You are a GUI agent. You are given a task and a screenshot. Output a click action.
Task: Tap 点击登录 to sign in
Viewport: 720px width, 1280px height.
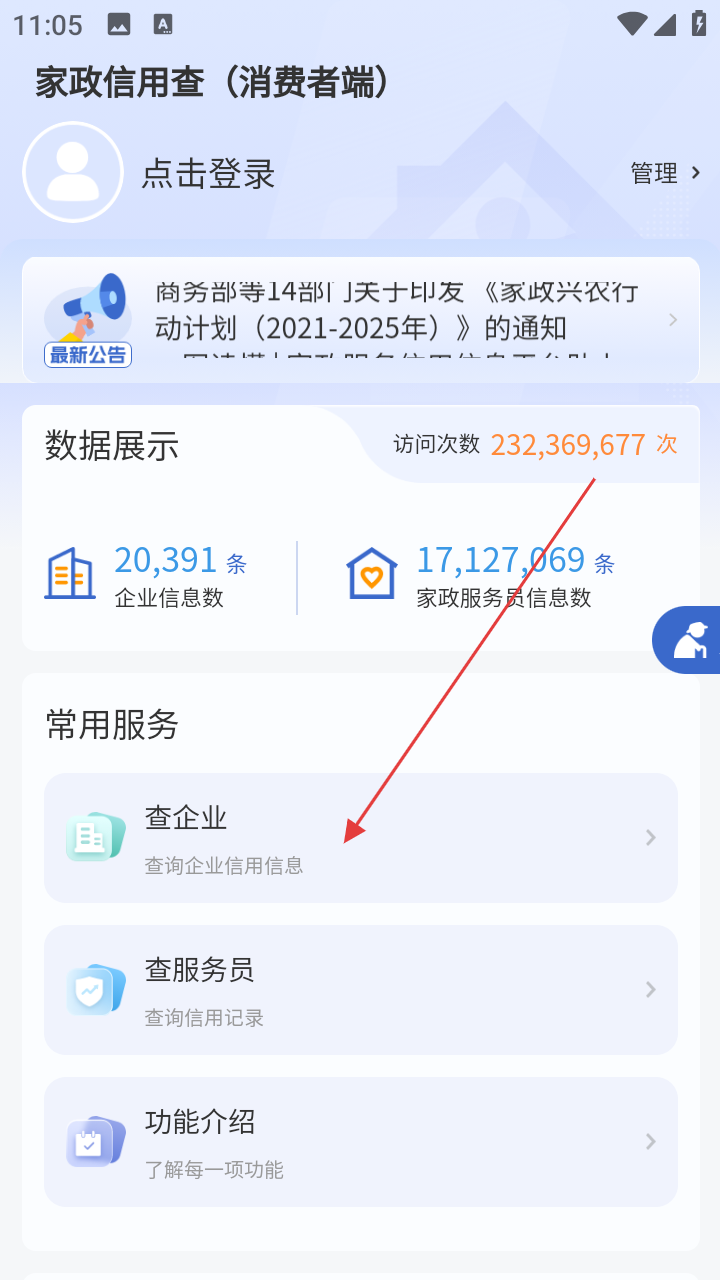pyautogui.click(x=208, y=174)
